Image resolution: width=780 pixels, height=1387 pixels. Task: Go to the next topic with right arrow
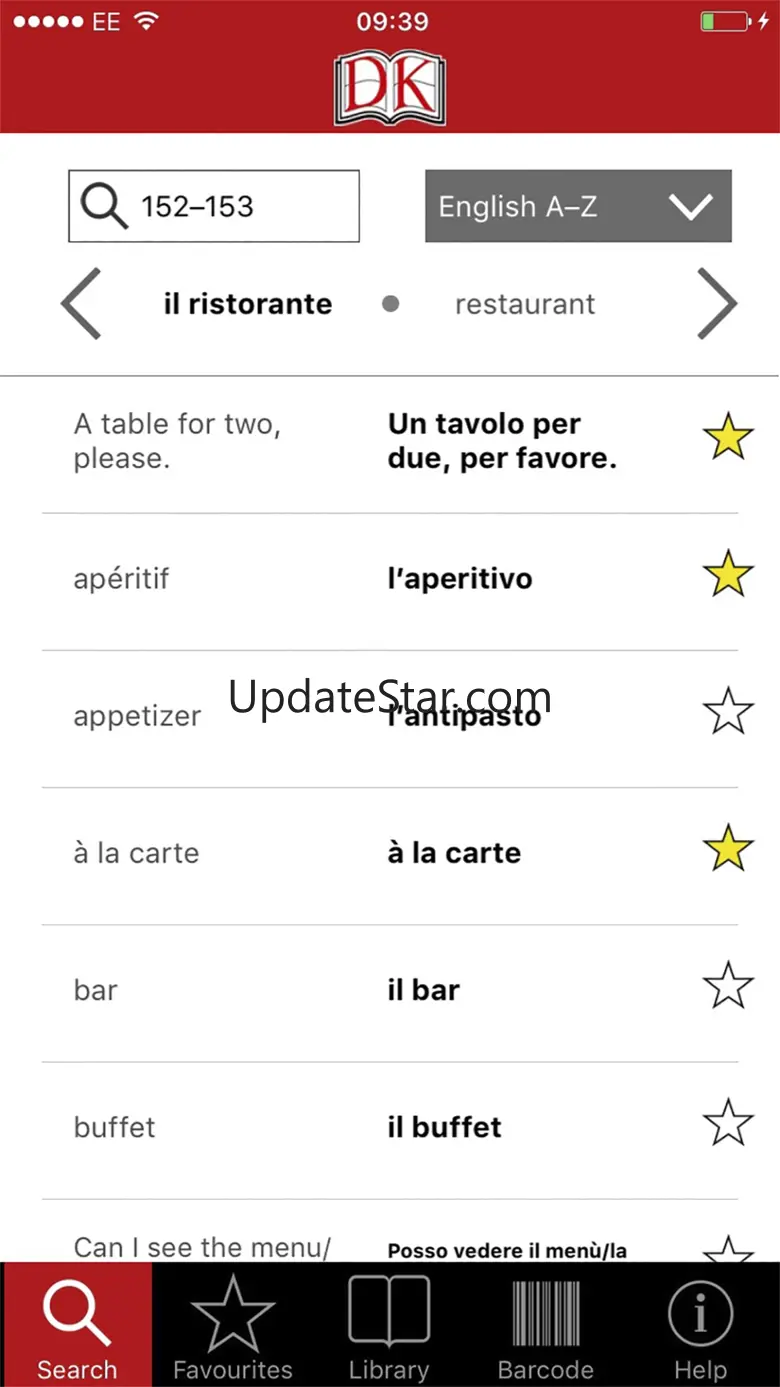click(x=716, y=304)
